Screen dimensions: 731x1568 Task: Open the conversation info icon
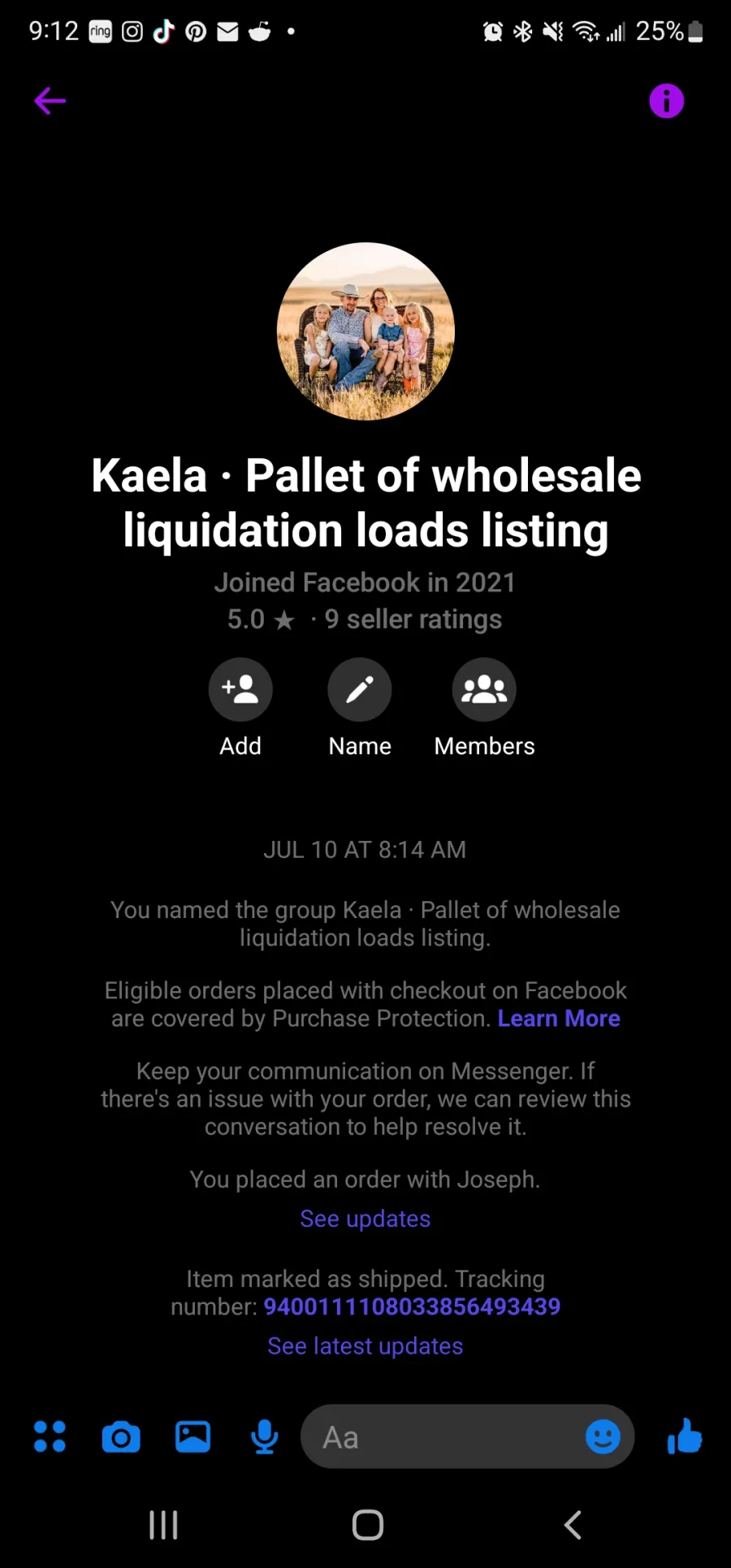point(666,102)
